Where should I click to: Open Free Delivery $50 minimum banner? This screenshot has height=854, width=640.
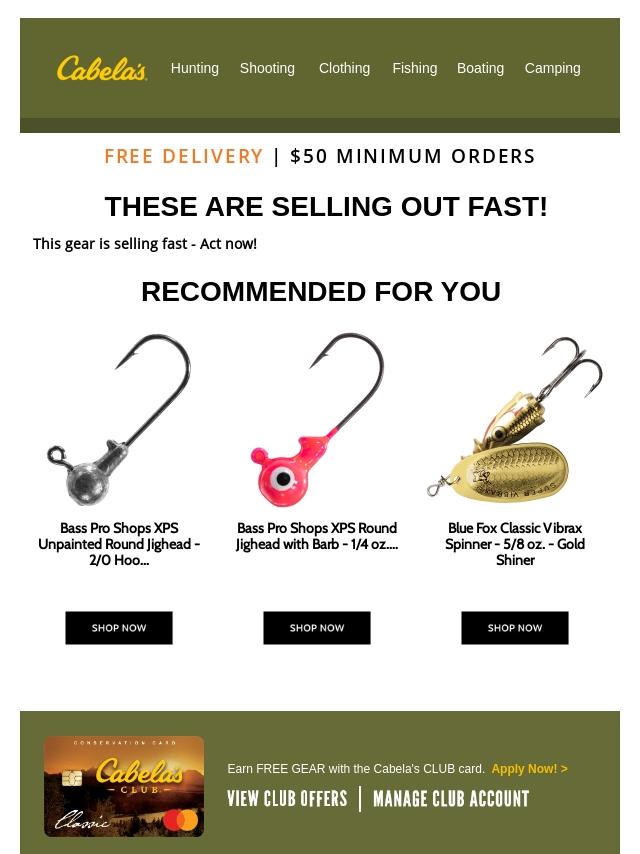[320, 156]
